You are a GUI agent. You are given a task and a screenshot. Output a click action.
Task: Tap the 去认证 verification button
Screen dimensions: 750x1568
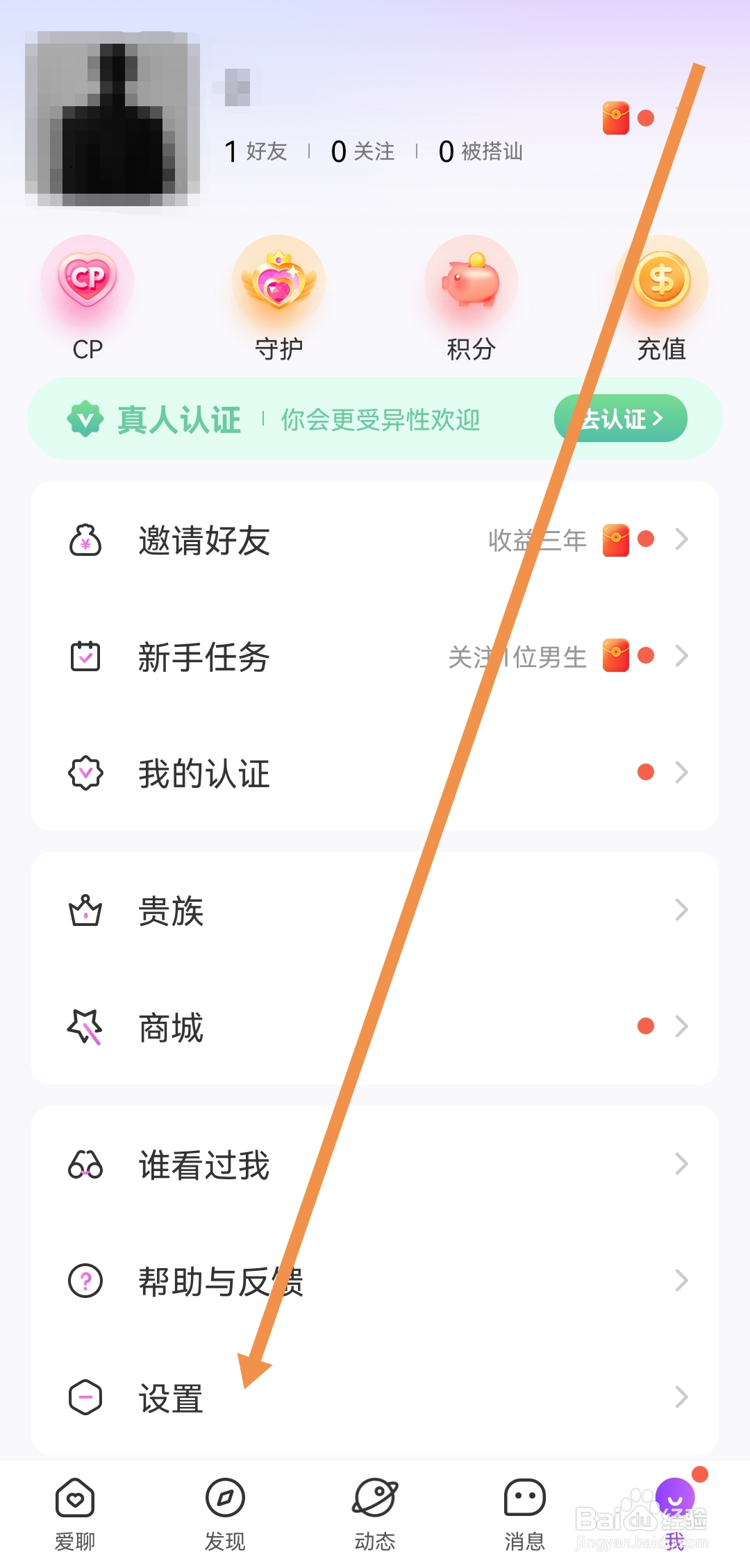pos(620,418)
